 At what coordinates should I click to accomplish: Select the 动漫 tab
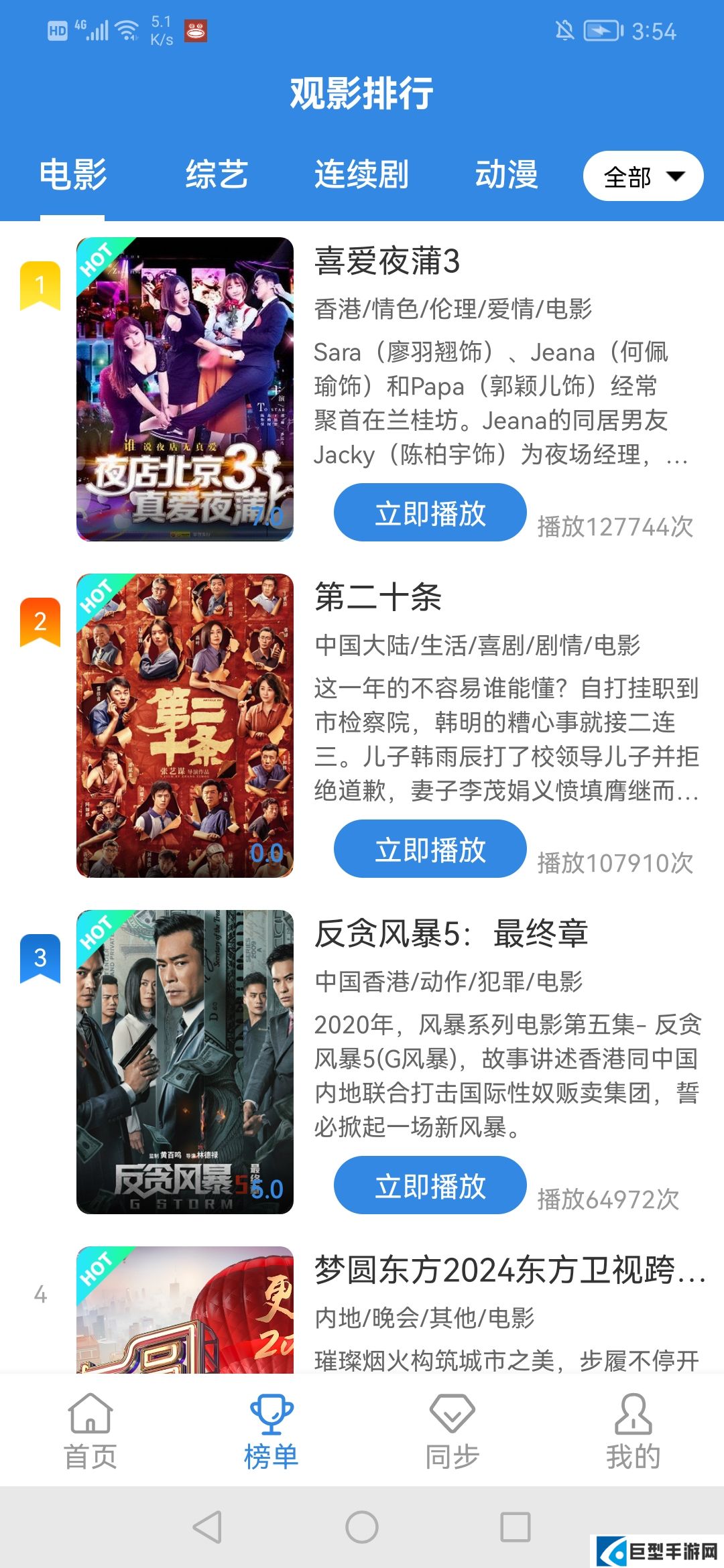pyautogui.click(x=507, y=174)
